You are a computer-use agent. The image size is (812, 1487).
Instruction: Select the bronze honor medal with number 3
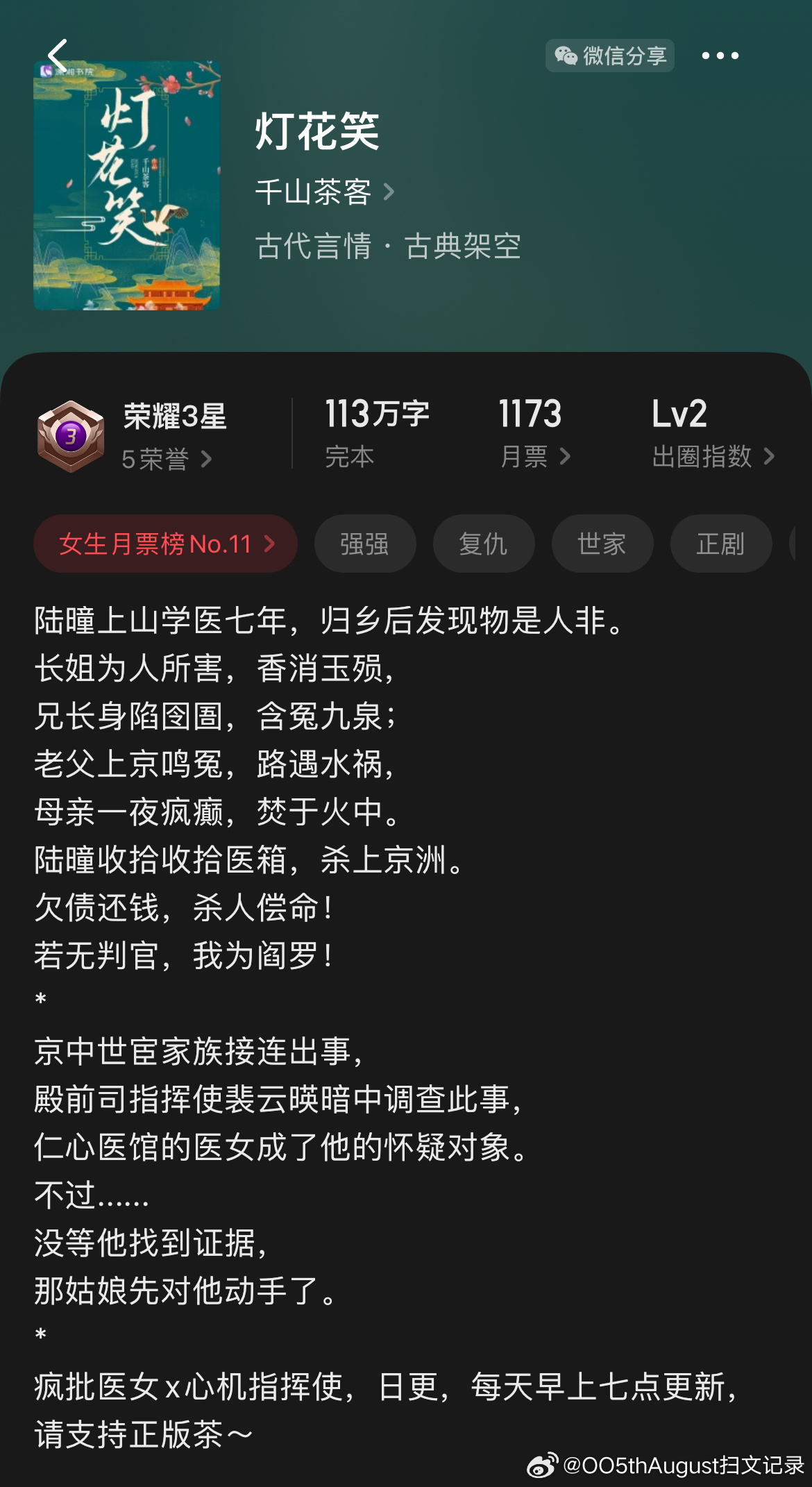72,432
